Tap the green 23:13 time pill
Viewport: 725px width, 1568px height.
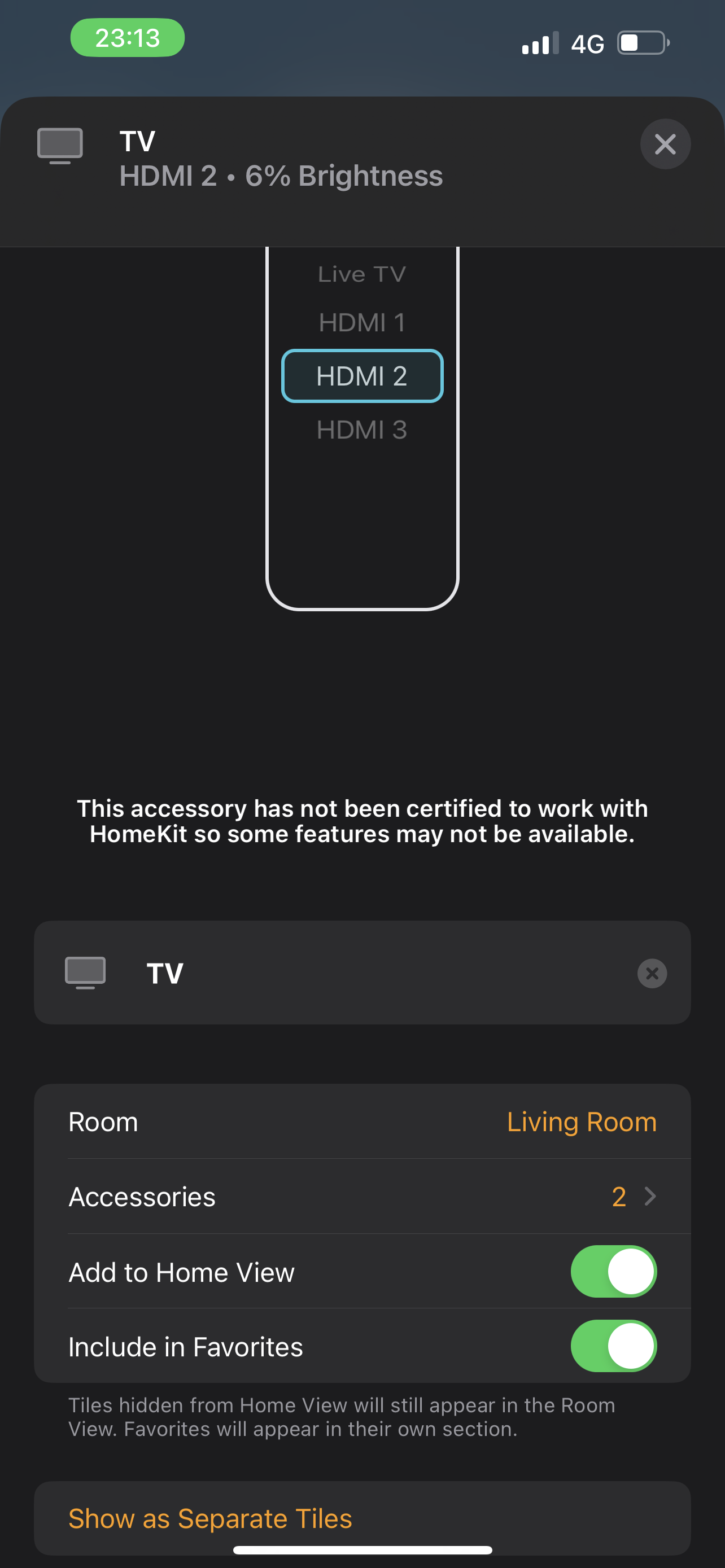[x=126, y=38]
